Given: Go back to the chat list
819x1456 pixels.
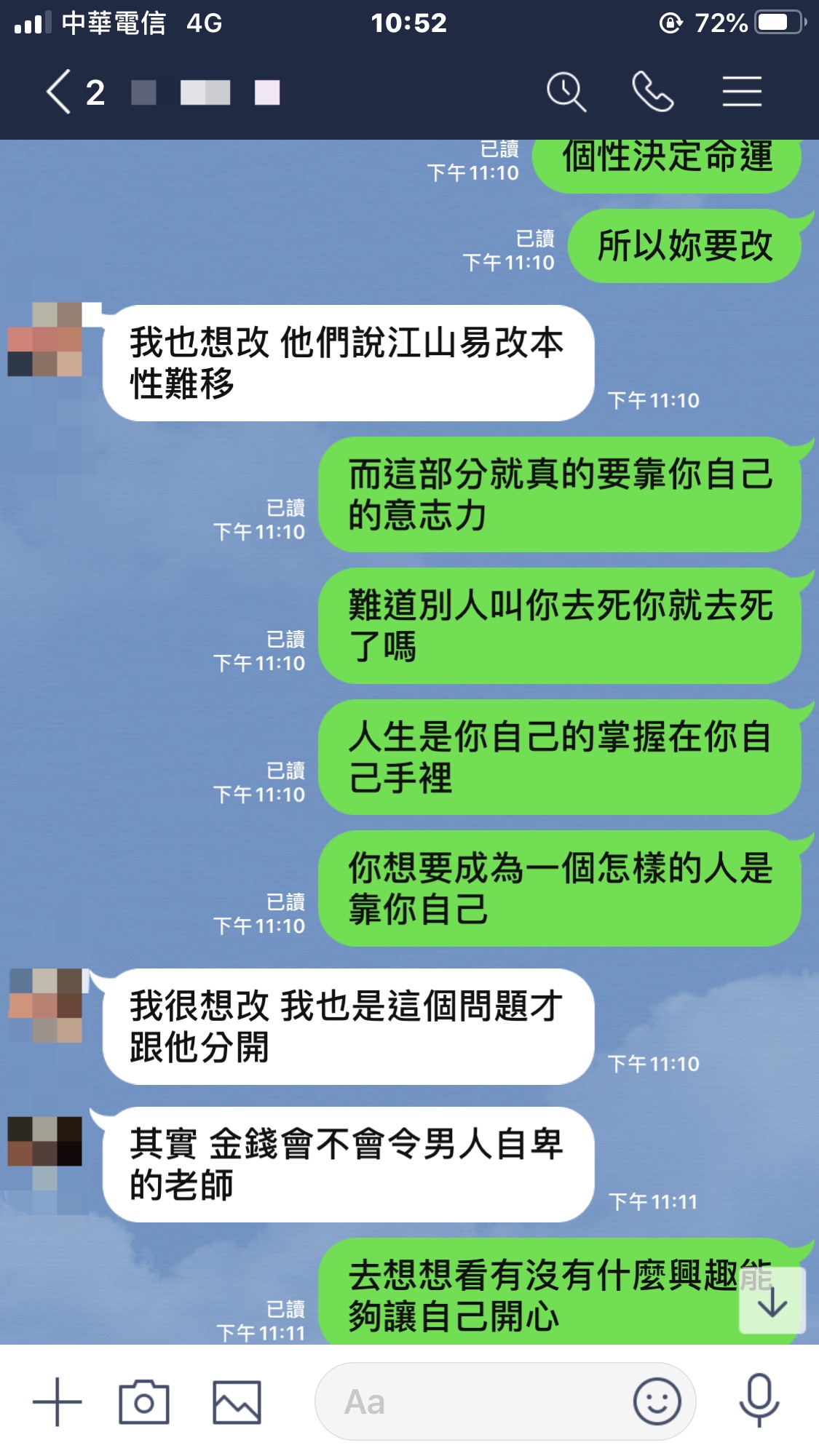Looking at the screenshot, I should pos(60,92).
